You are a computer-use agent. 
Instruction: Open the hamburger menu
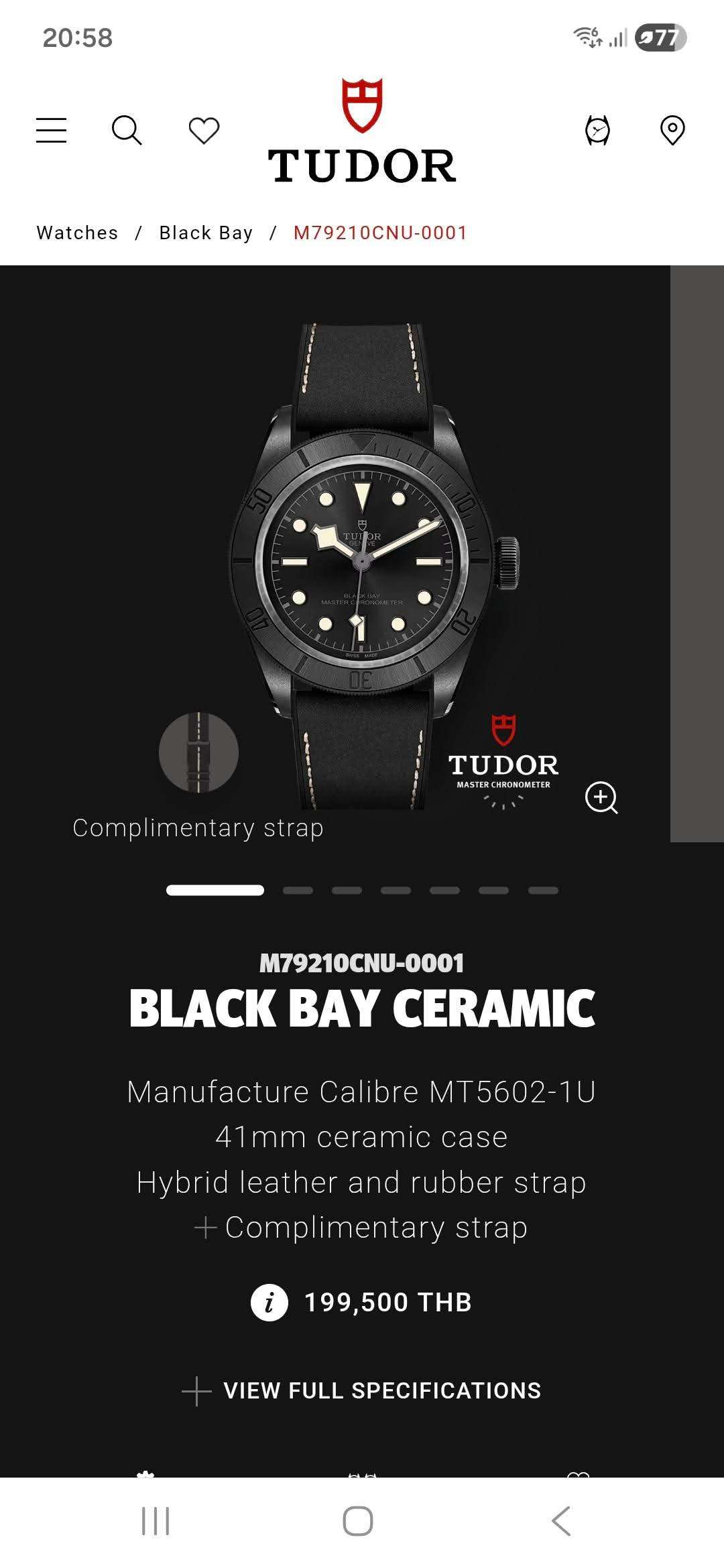tap(51, 130)
